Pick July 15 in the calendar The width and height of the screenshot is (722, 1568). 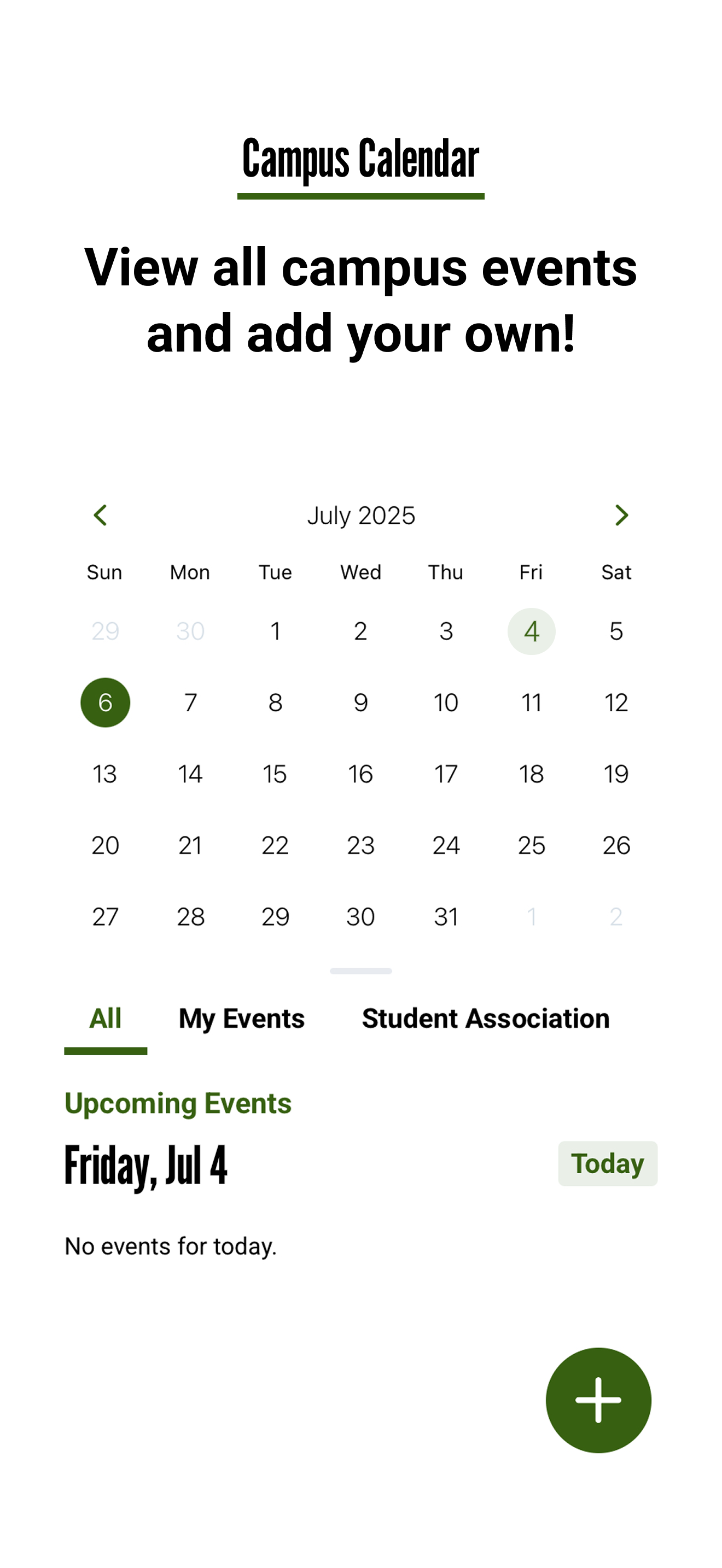275,774
